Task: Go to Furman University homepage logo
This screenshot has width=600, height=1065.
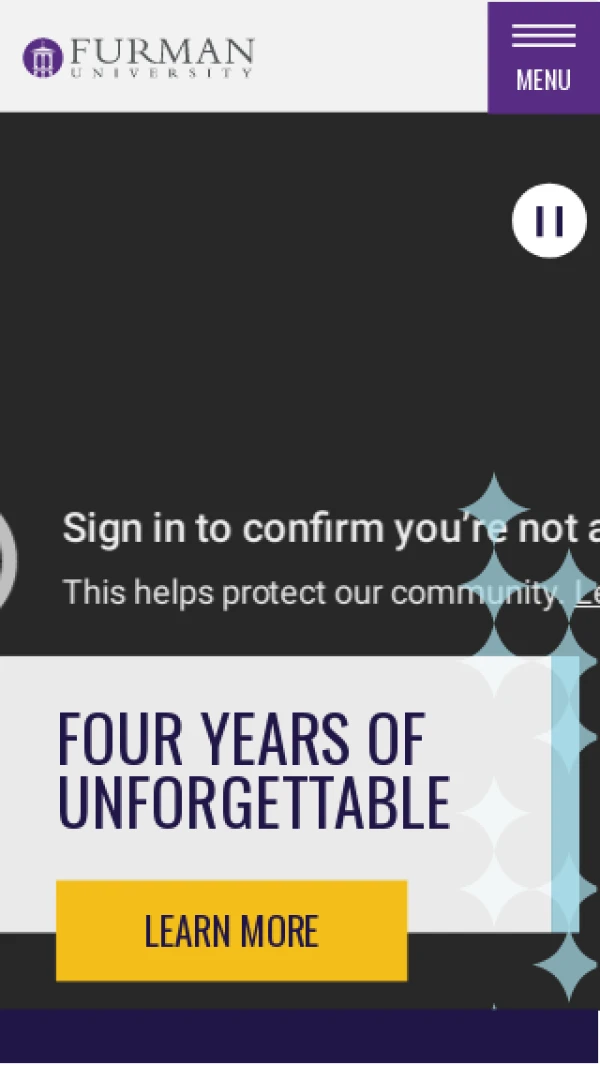Action: click(139, 57)
